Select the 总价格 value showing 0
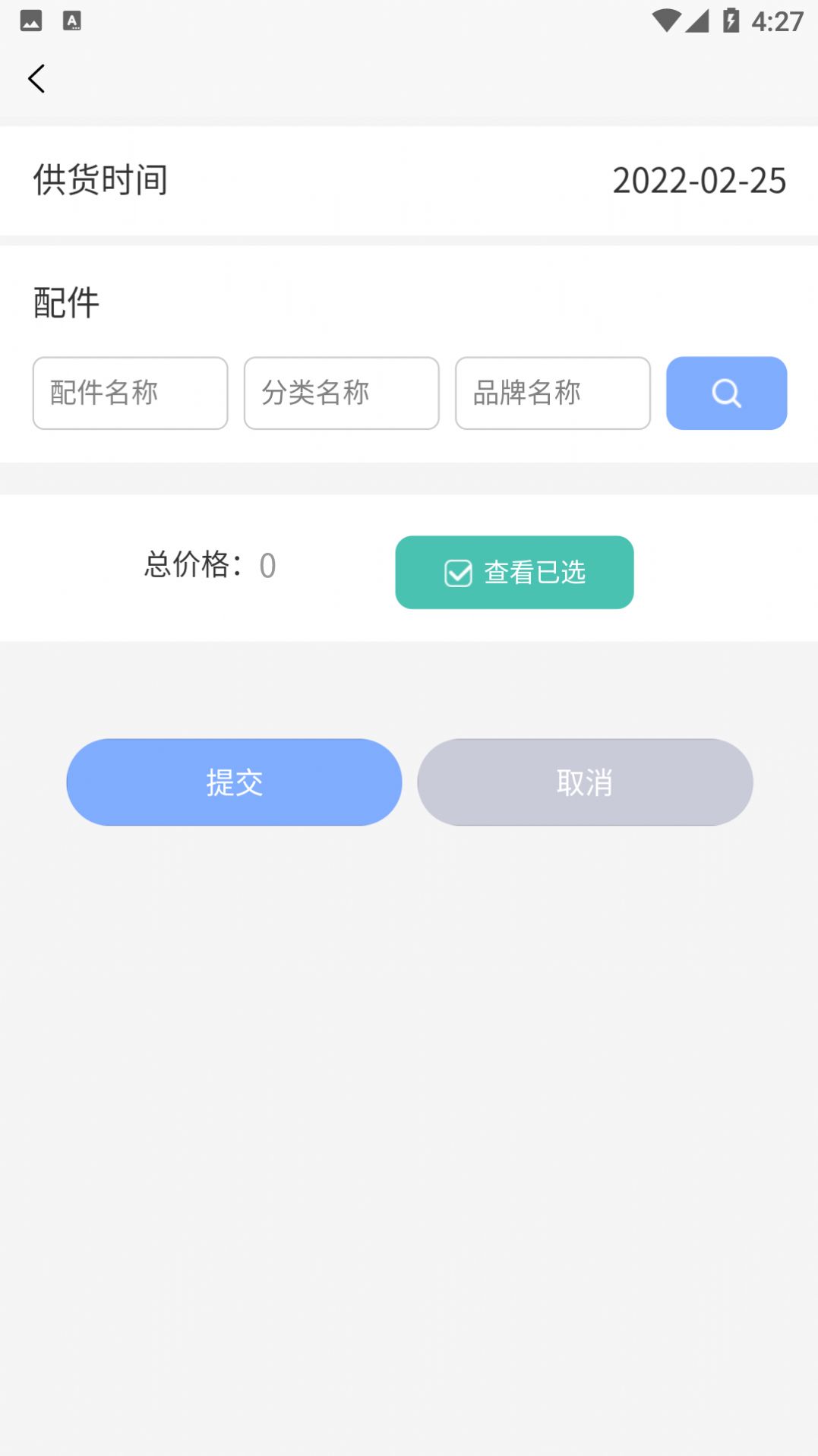The height and width of the screenshot is (1456, 818). click(267, 566)
